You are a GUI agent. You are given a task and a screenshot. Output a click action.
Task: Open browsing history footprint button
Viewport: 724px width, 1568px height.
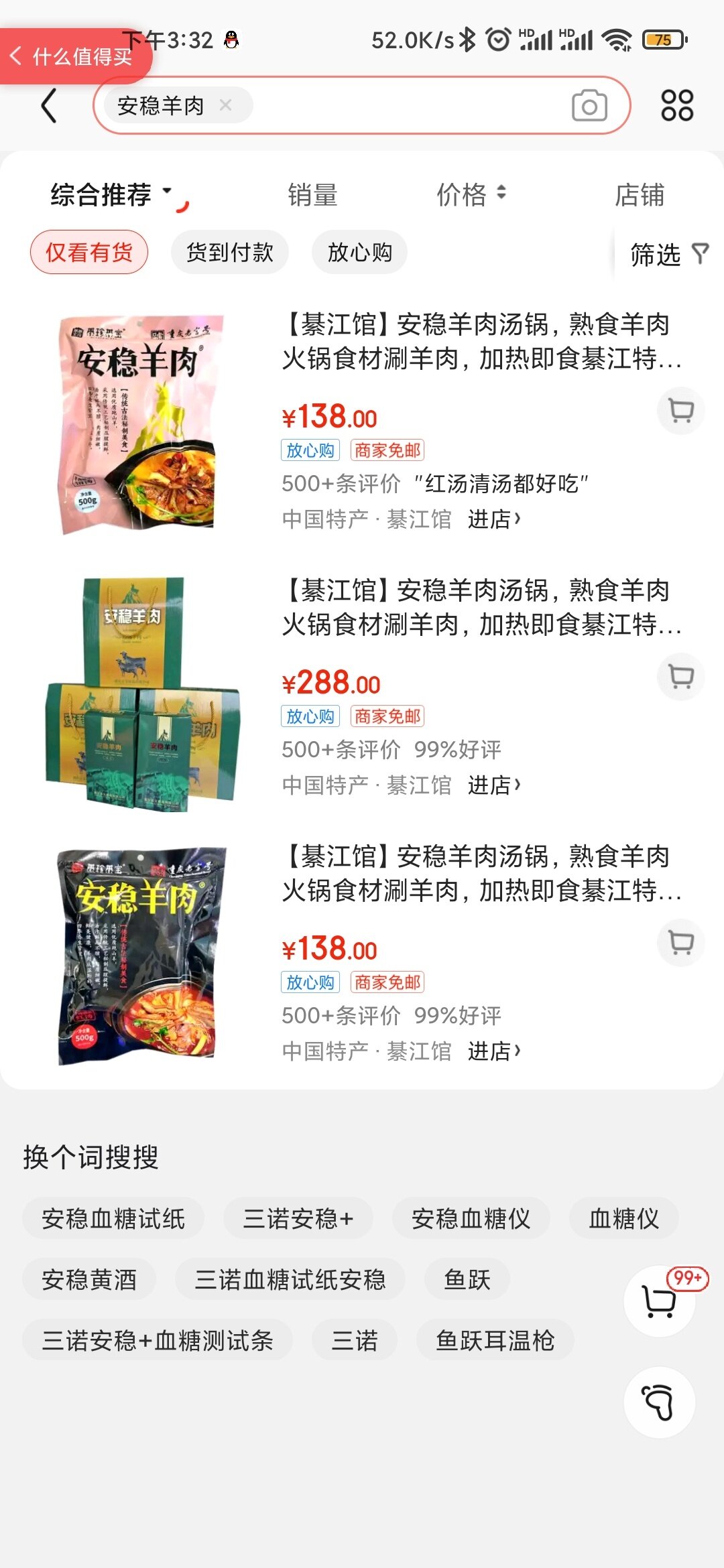(659, 1402)
